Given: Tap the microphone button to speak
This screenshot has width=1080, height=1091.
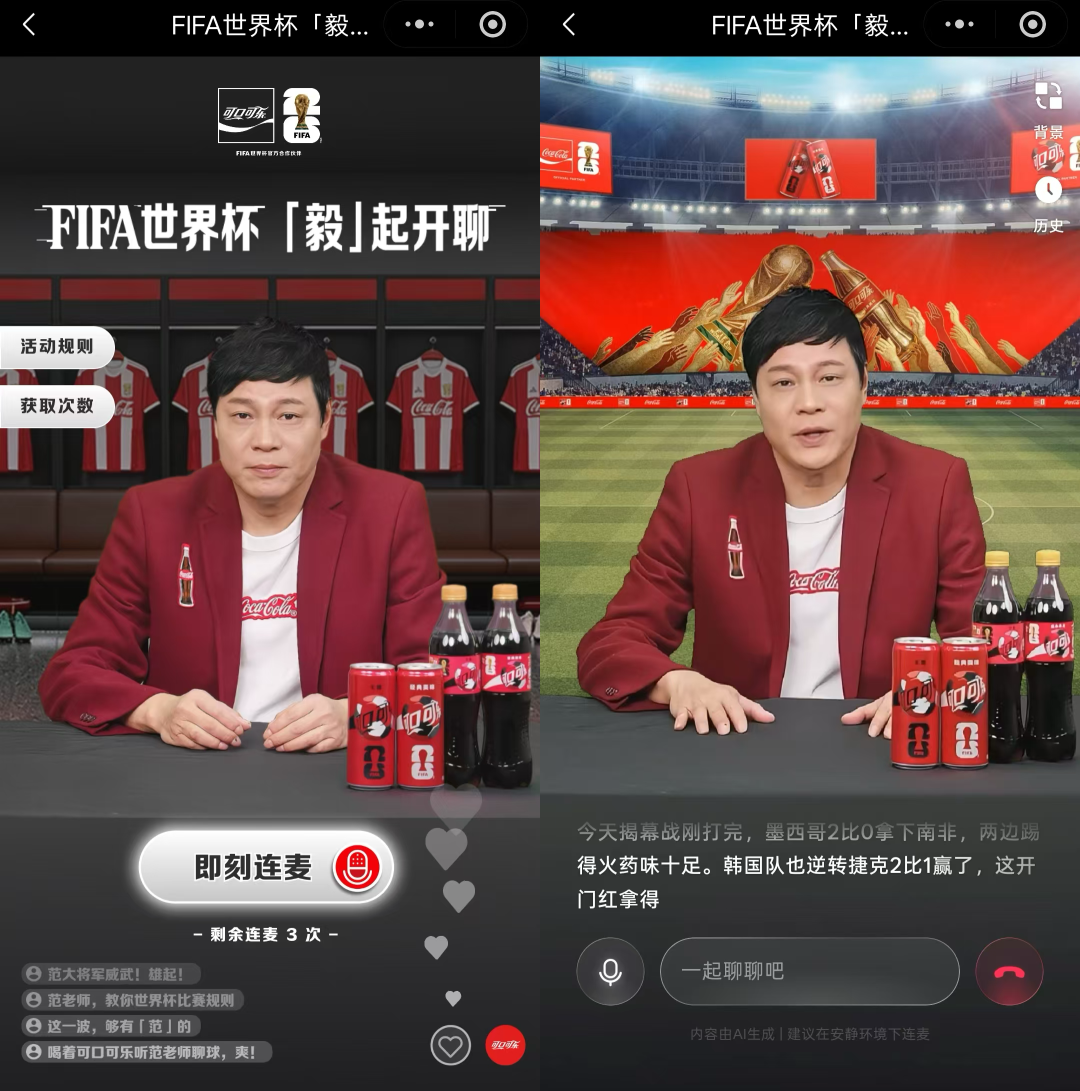Looking at the screenshot, I should pos(610,971).
